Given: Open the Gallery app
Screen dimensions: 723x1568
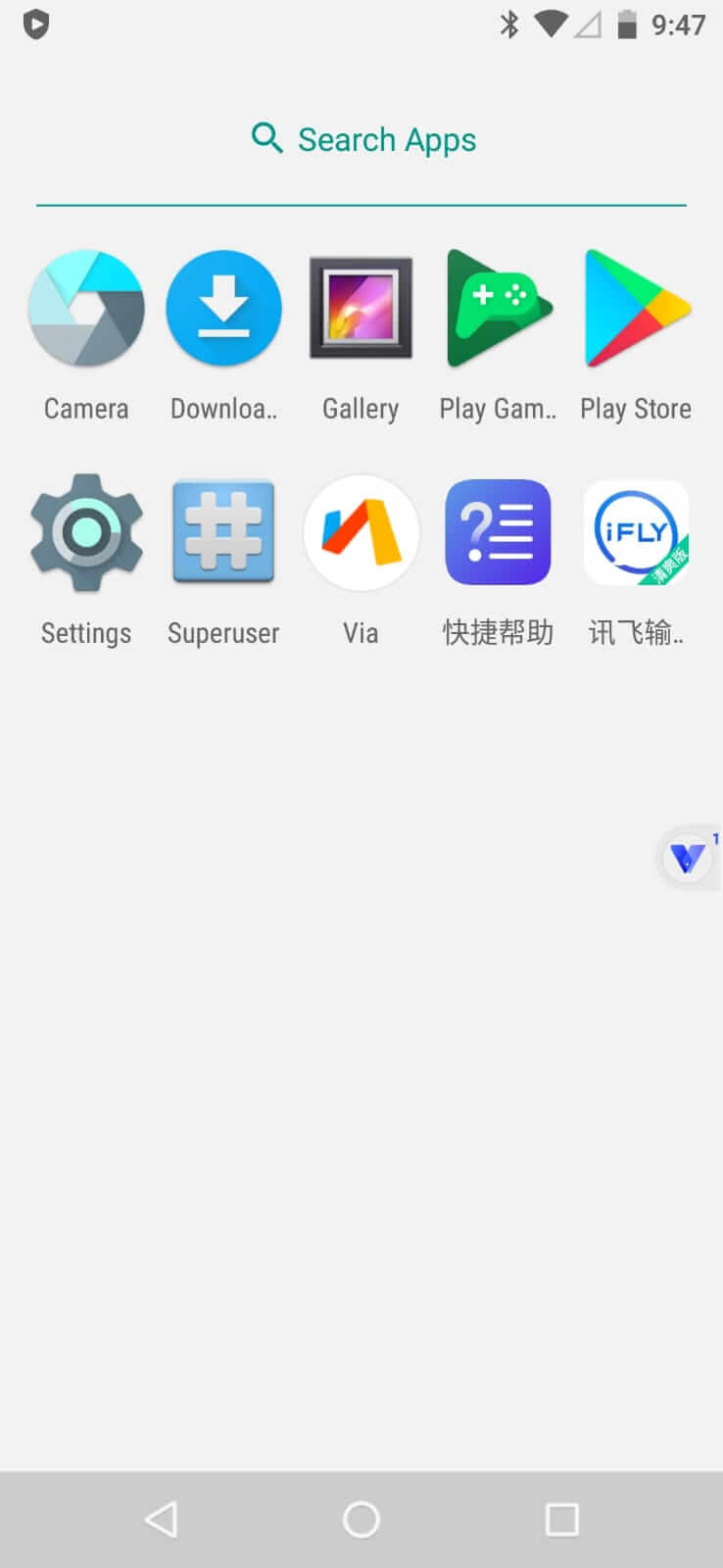Looking at the screenshot, I should (x=361, y=309).
